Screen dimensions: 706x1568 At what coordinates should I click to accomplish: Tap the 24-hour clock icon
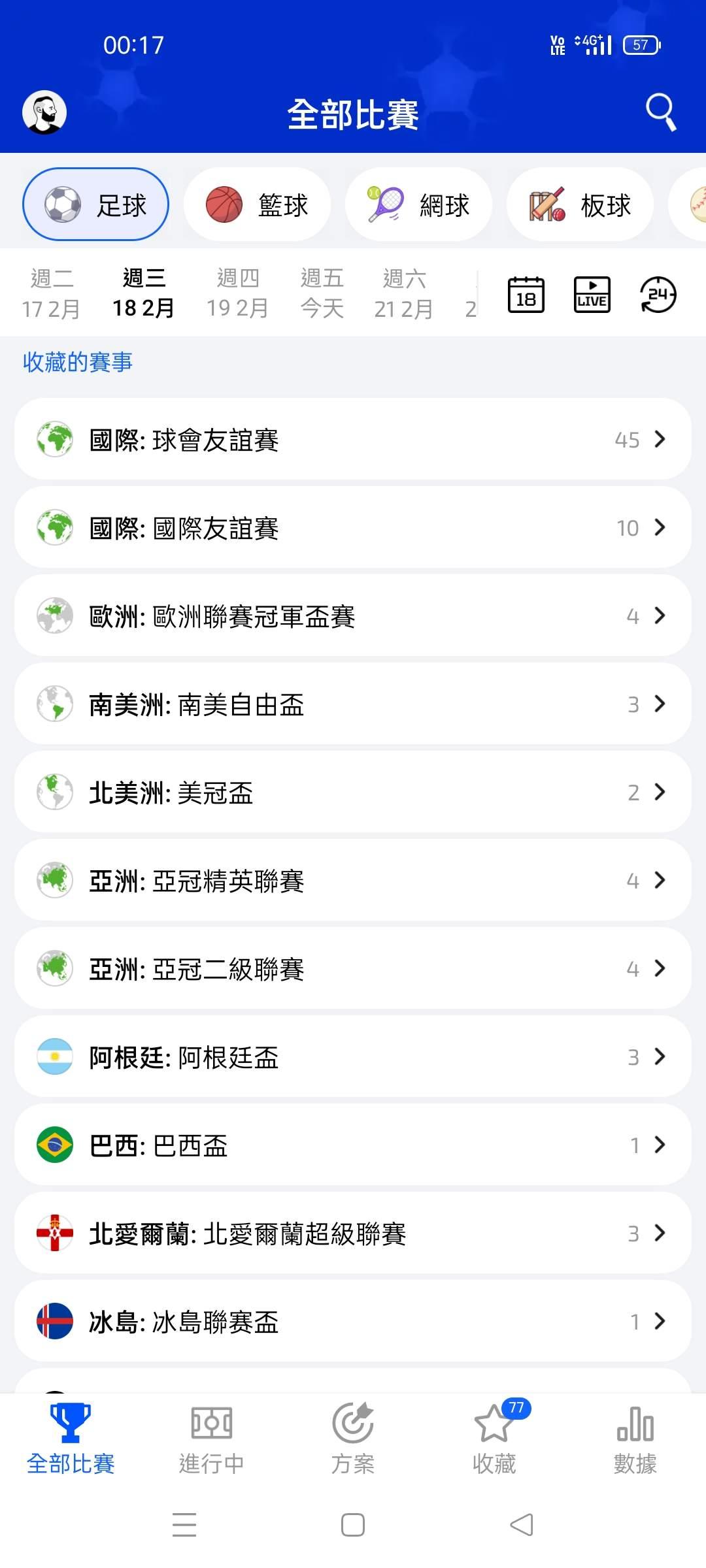coord(658,295)
